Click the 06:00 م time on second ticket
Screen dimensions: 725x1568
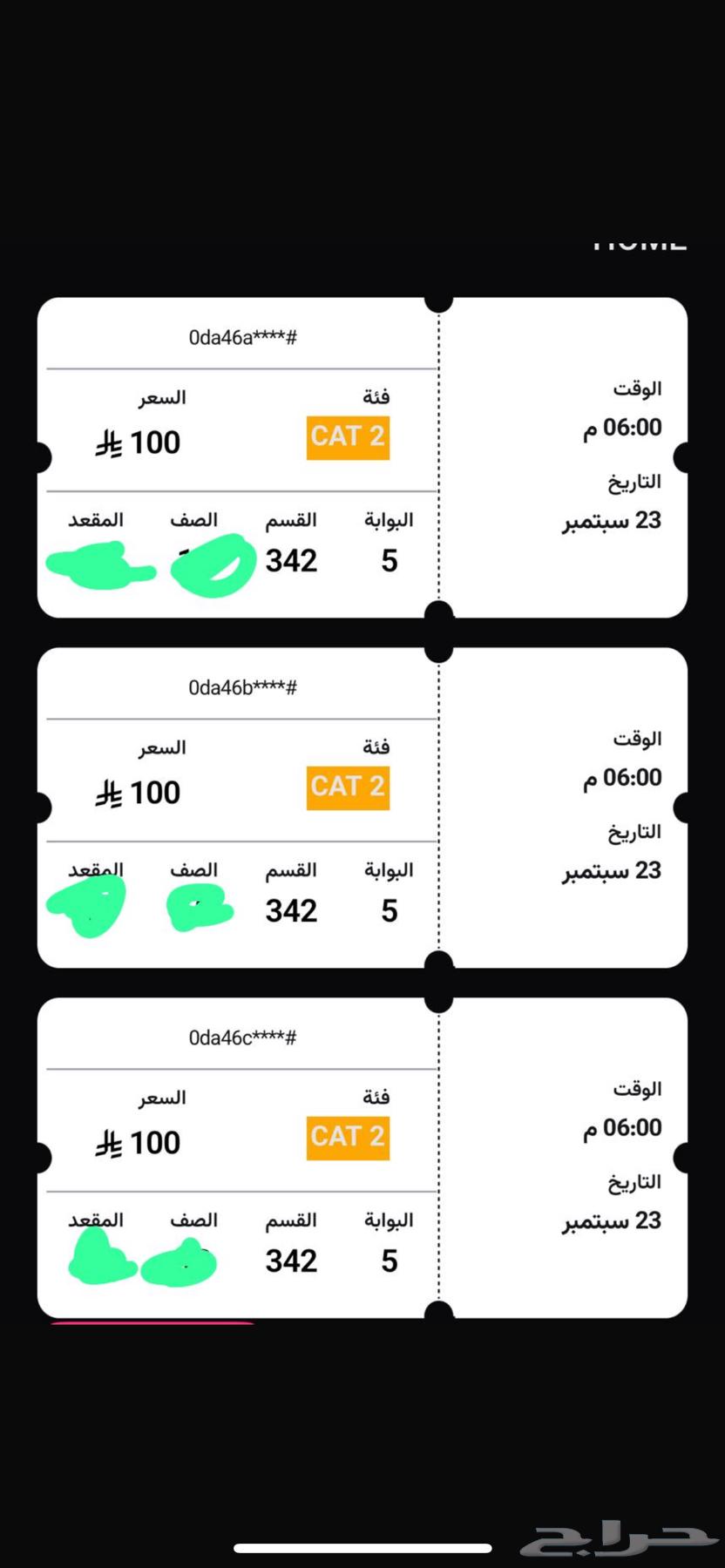click(621, 777)
